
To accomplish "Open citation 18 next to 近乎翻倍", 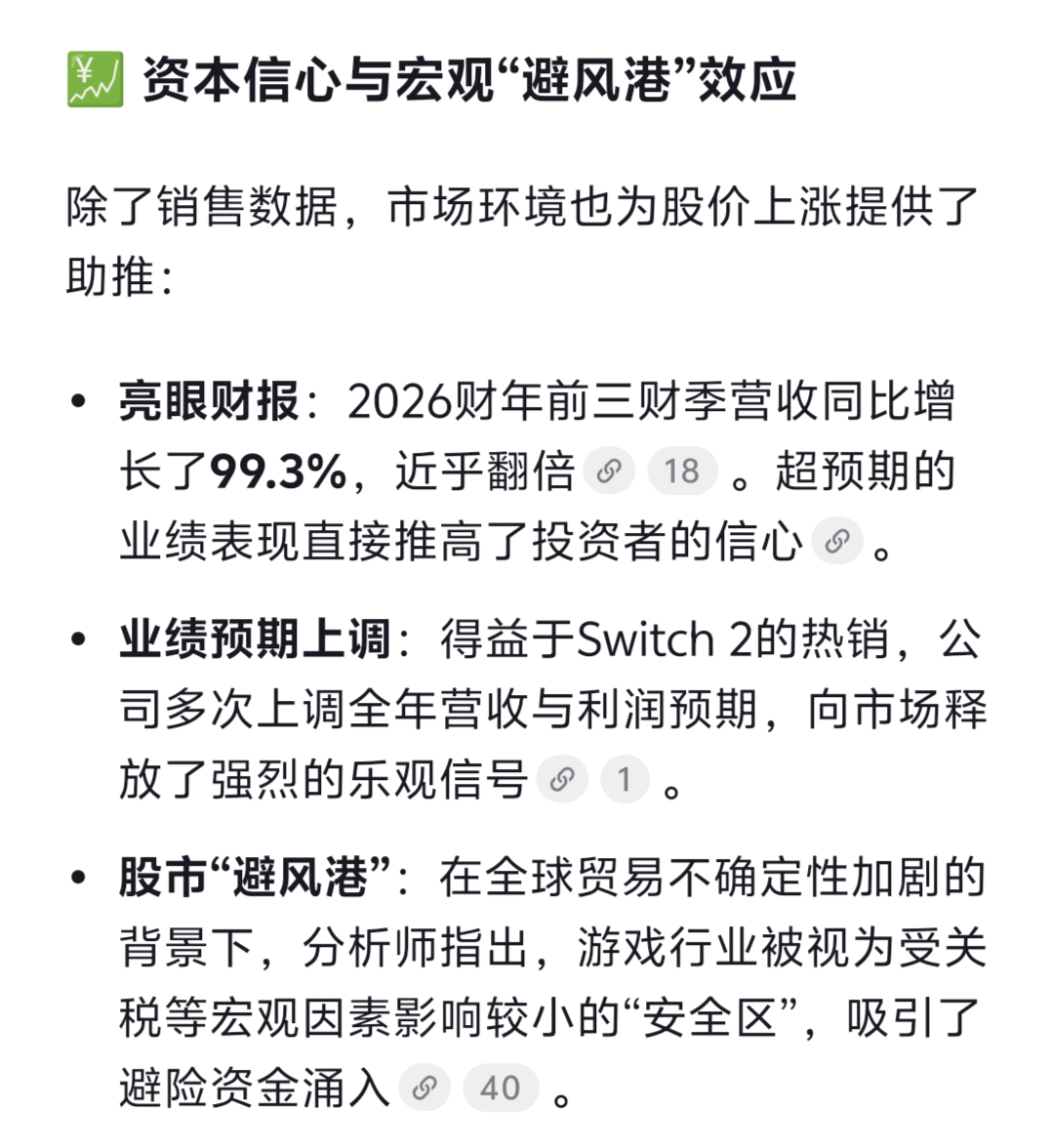I will tap(682, 471).
